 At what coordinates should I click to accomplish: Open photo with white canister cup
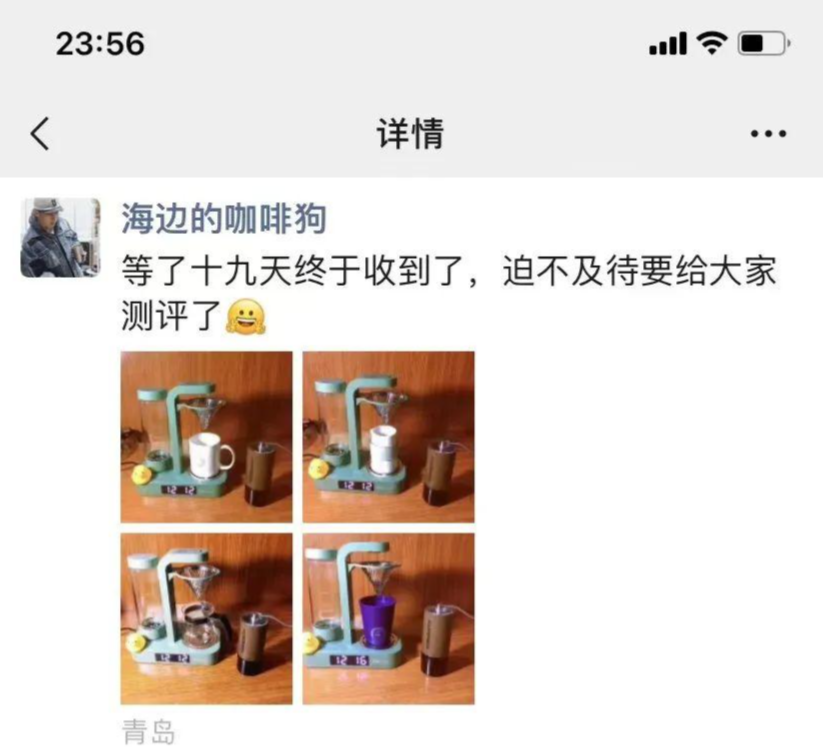pos(389,436)
